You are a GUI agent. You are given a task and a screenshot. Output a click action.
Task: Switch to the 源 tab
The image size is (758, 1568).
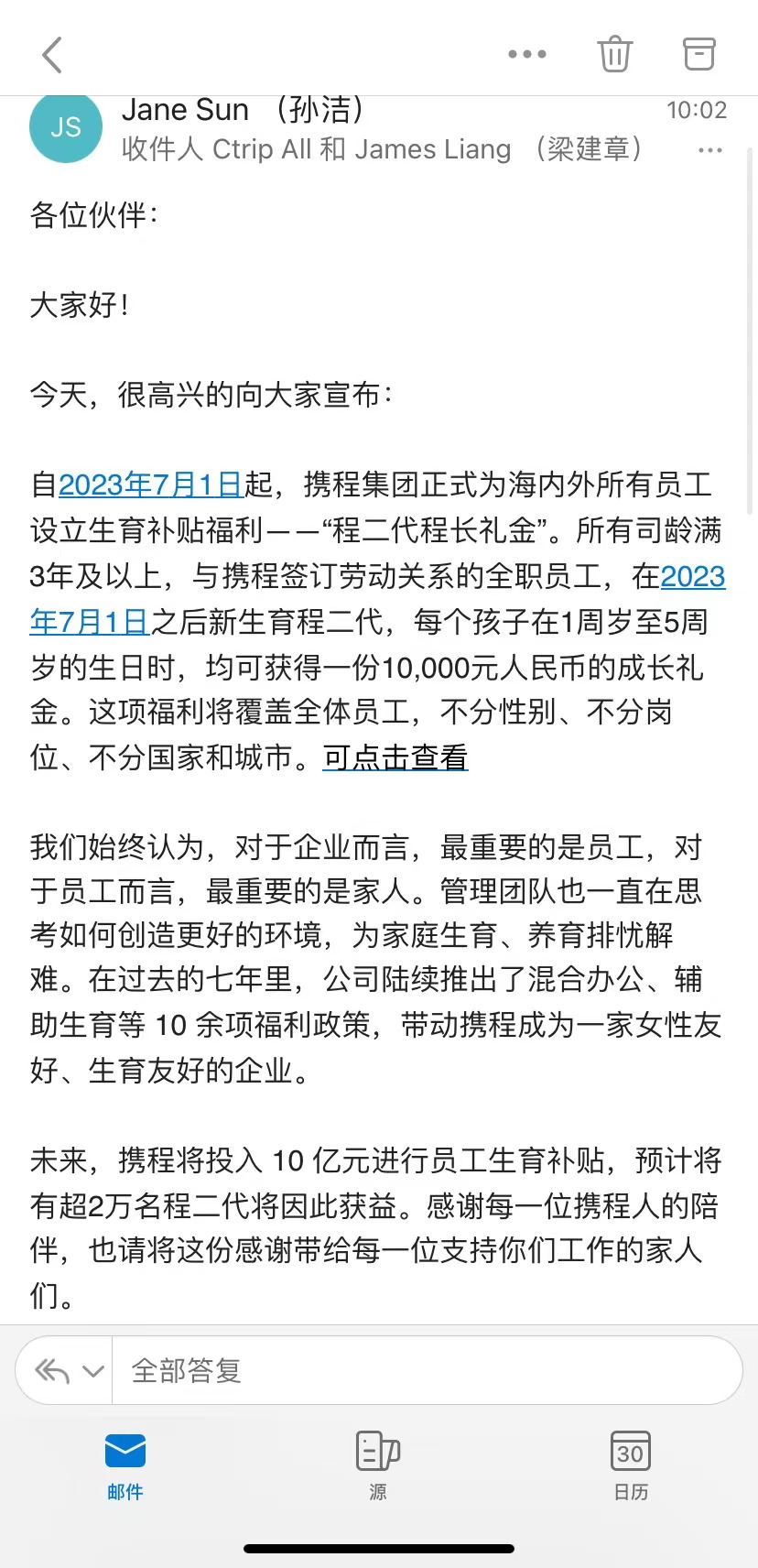tap(378, 1465)
